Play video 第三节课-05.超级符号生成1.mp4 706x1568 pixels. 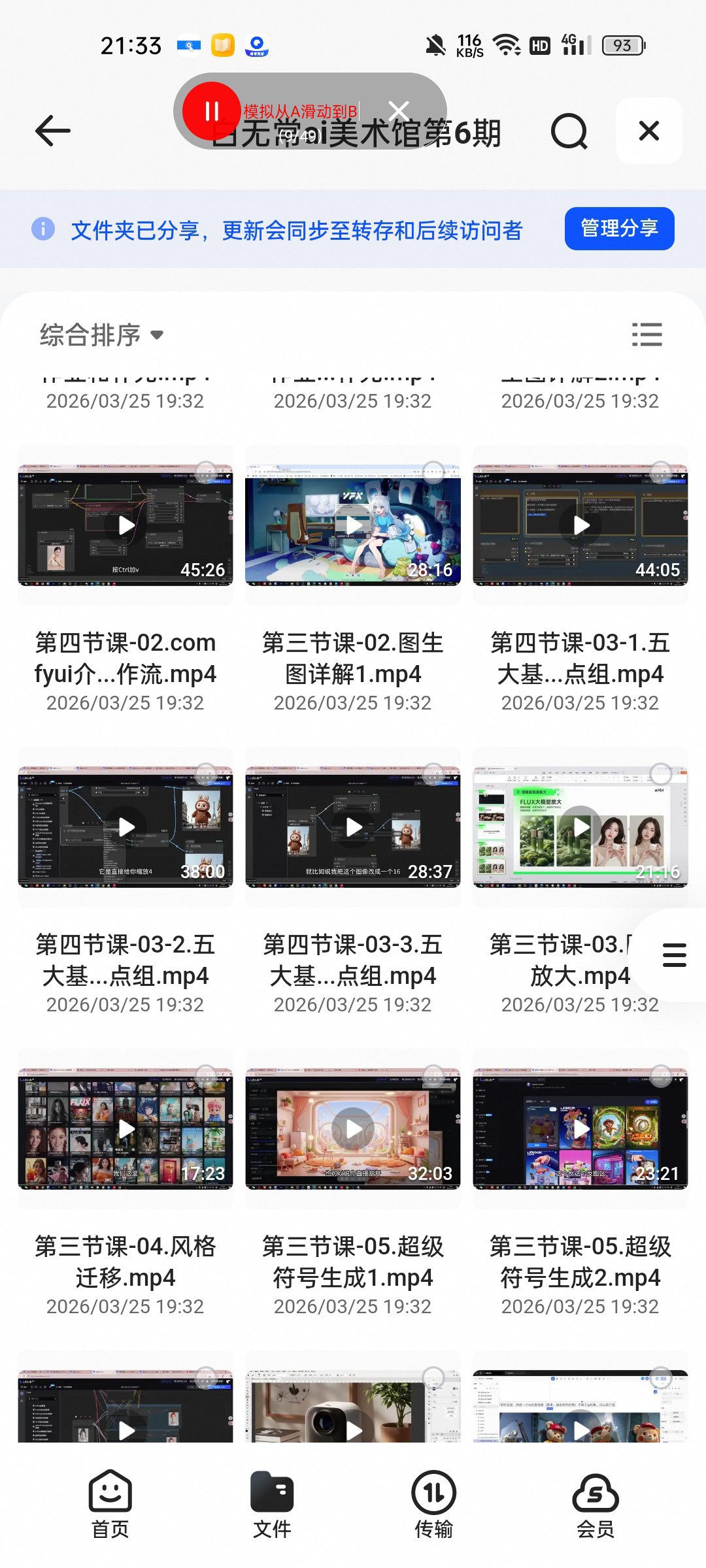pos(353,1129)
